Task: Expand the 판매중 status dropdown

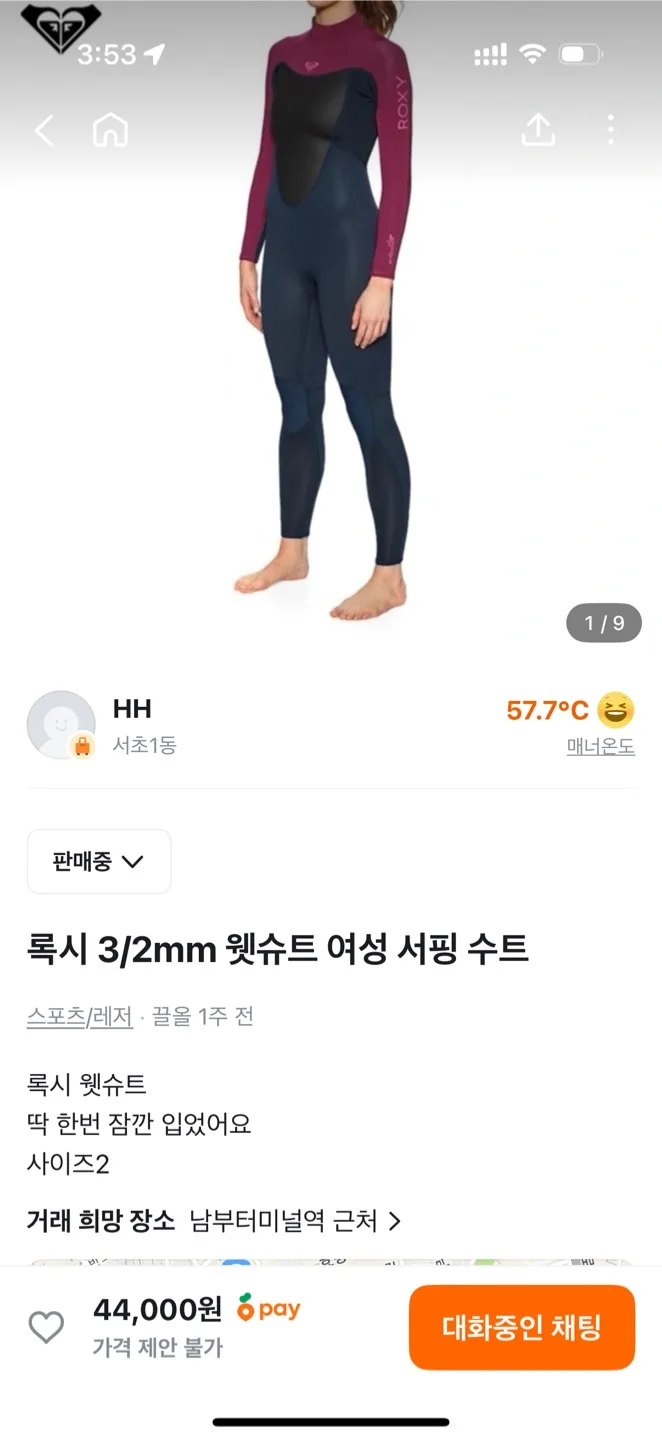Action: click(99, 861)
